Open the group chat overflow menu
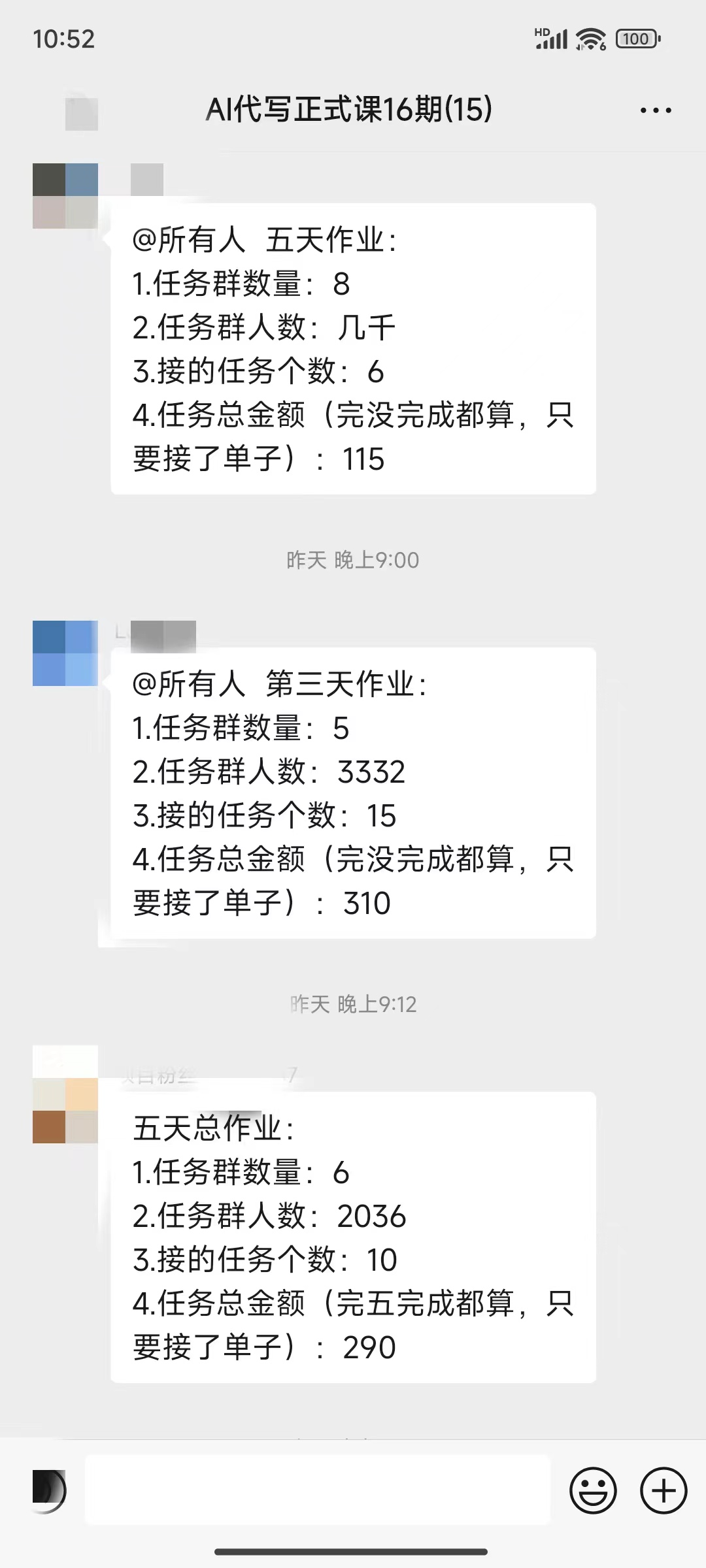Viewport: 706px width, 1568px height. pyautogui.click(x=655, y=110)
